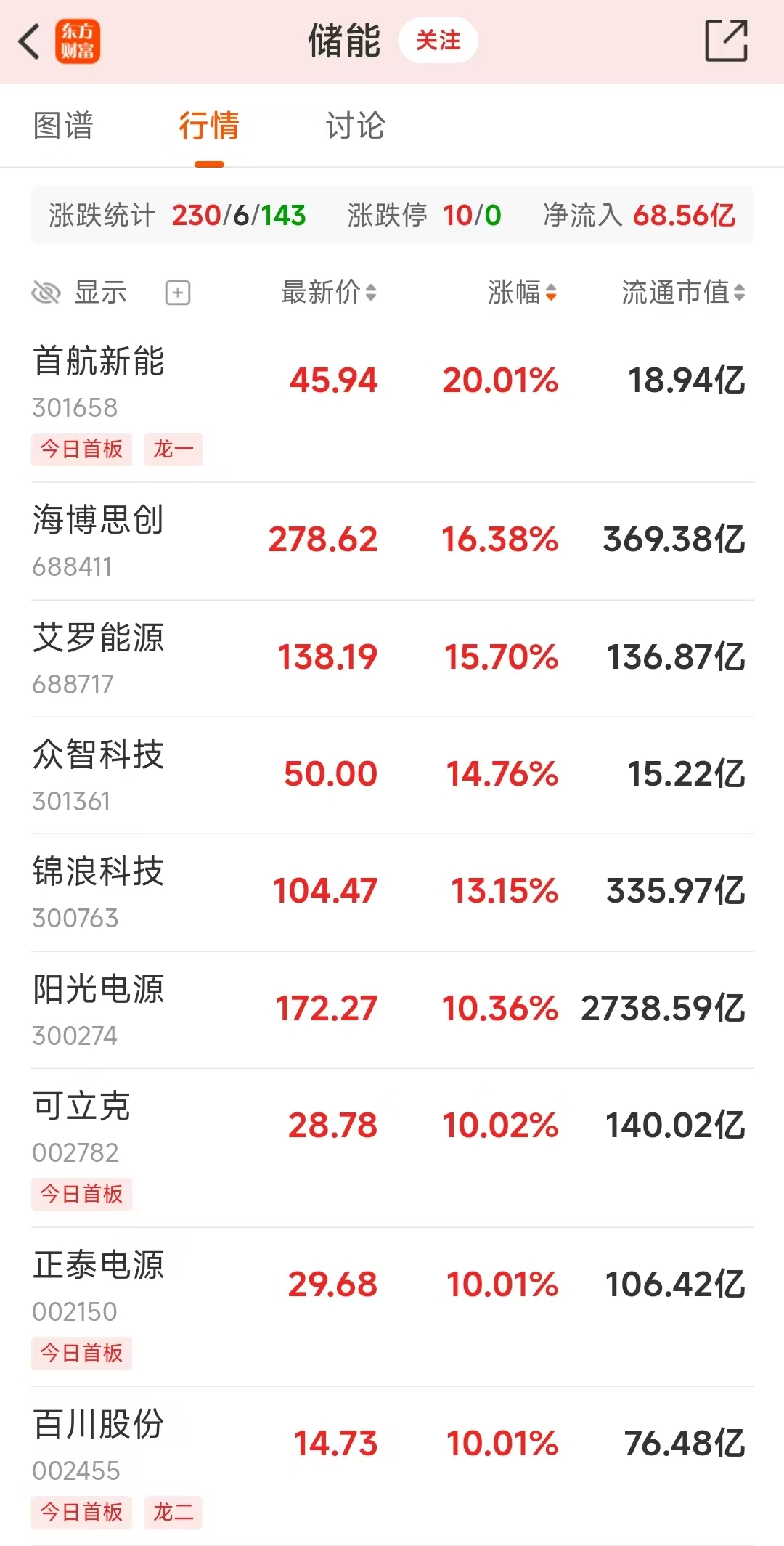Viewport: 784px width, 1546px height.
Task: Switch to the 图谱 tab
Action: click(x=64, y=126)
